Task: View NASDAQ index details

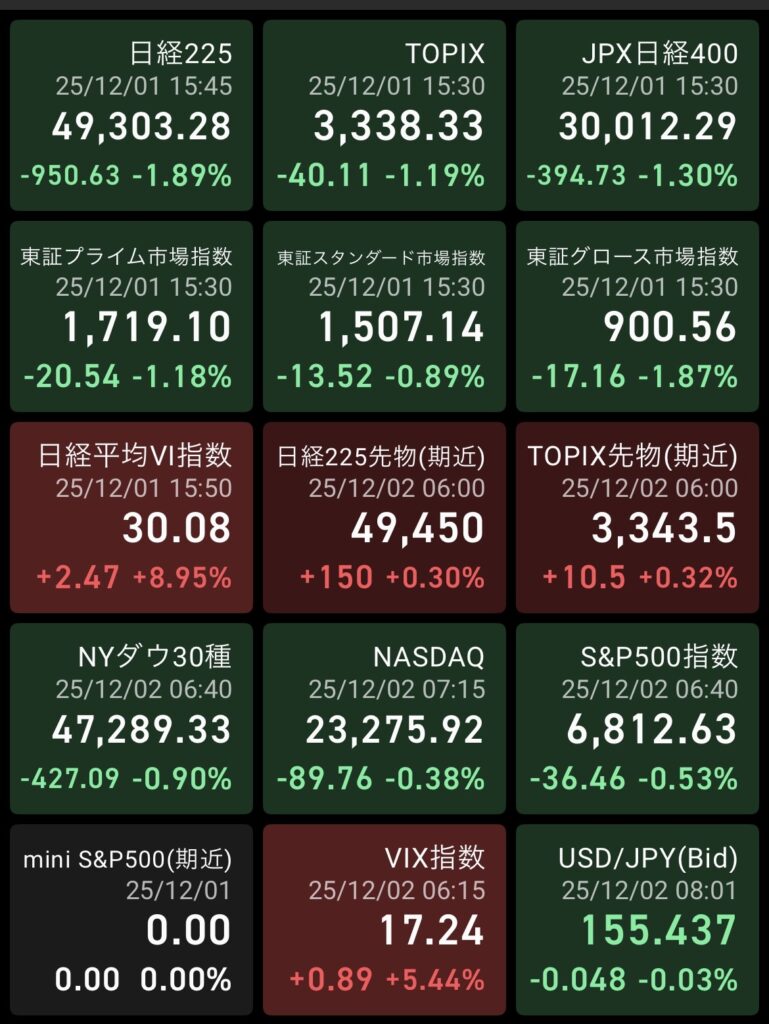Action: click(x=385, y=718)
